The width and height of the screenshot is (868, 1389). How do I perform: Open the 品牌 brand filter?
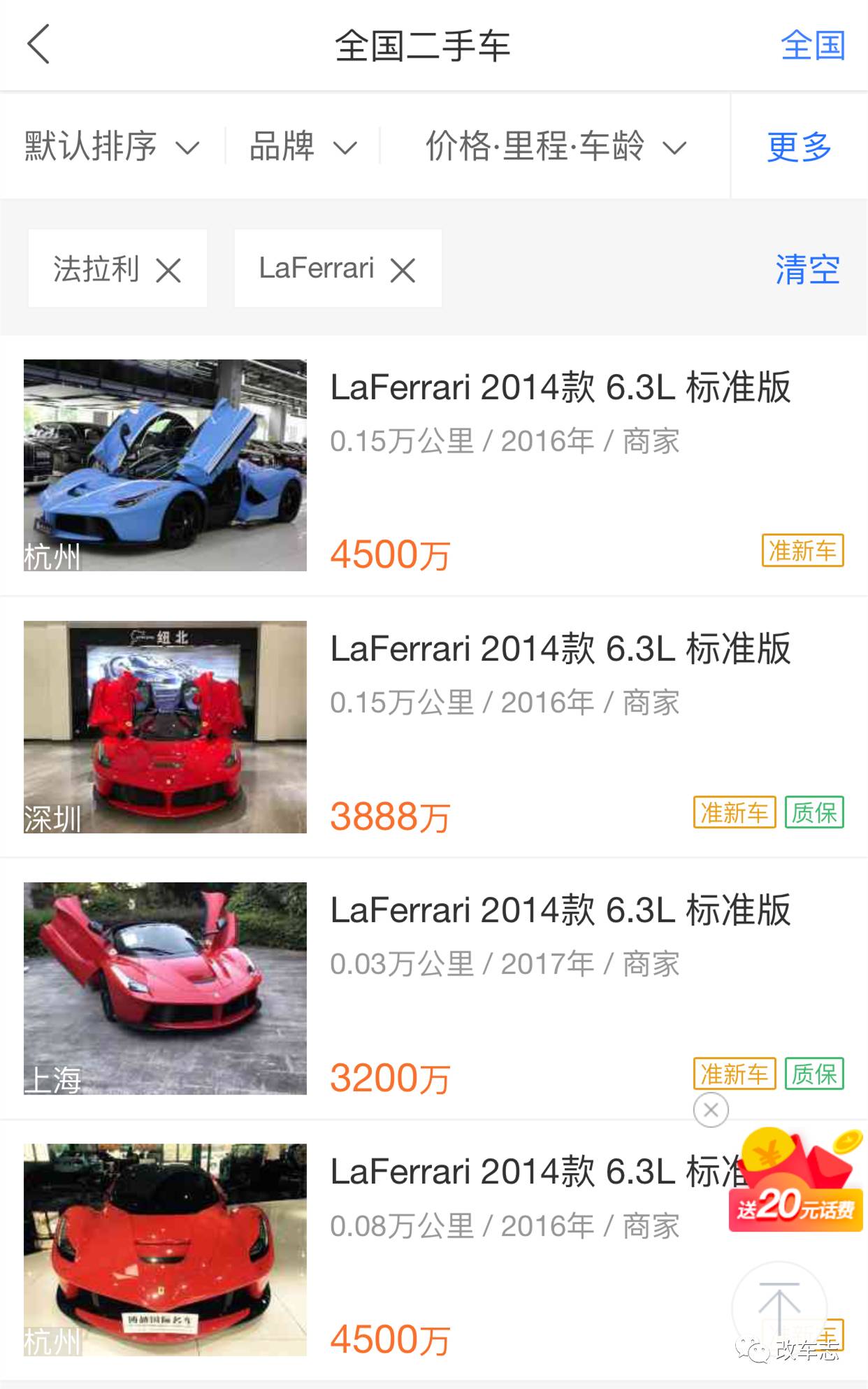tap(303, 147)
